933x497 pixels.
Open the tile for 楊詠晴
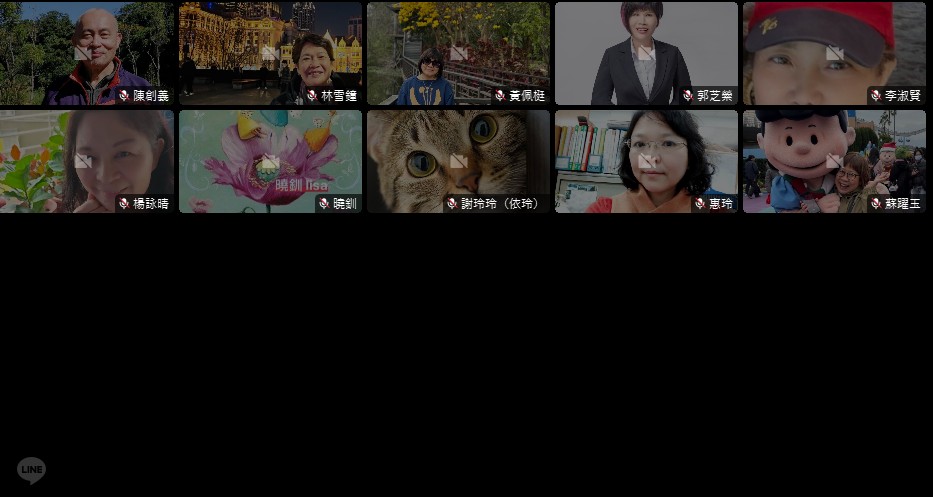(x=86, y=161)
